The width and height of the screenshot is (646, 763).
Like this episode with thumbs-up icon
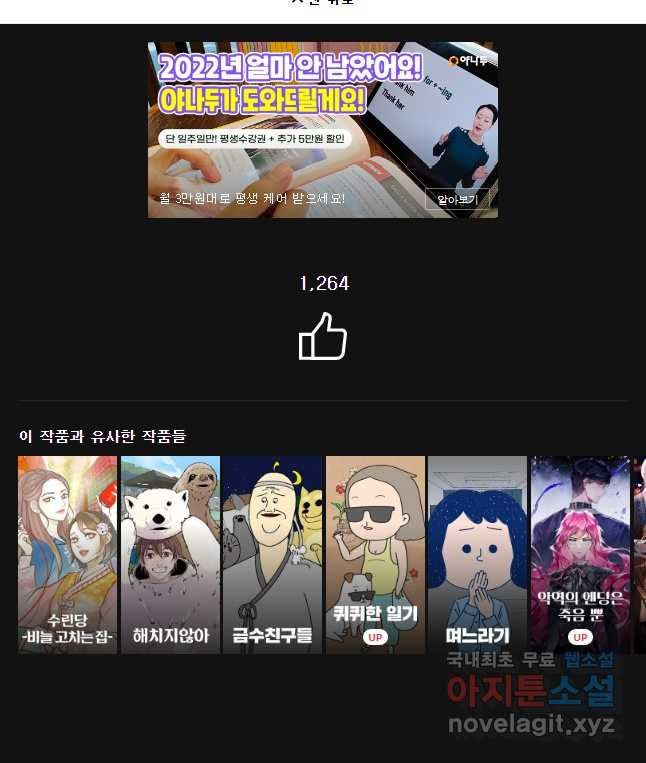point(323,337)
